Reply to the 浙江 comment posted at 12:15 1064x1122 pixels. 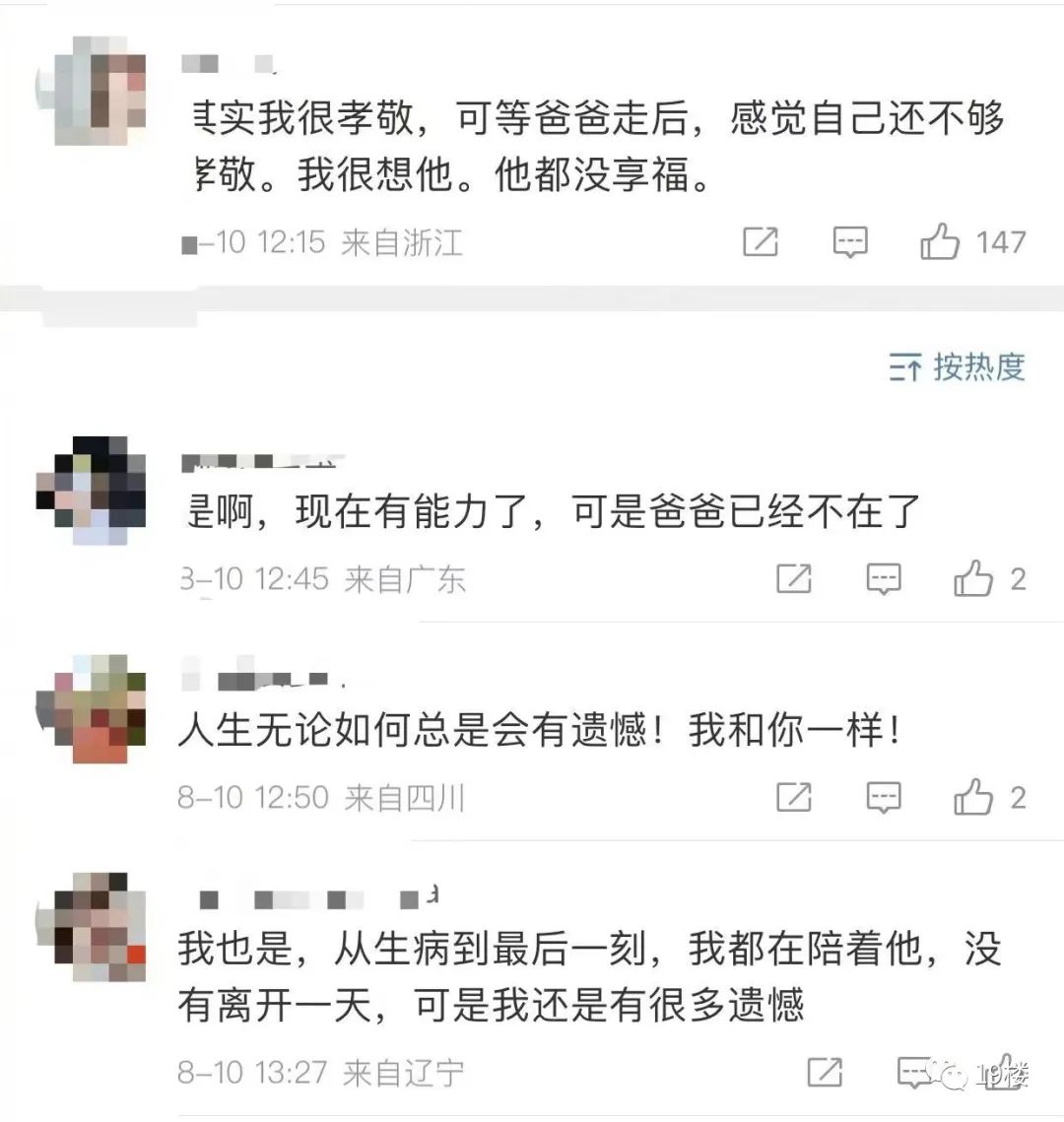point(850,241)
